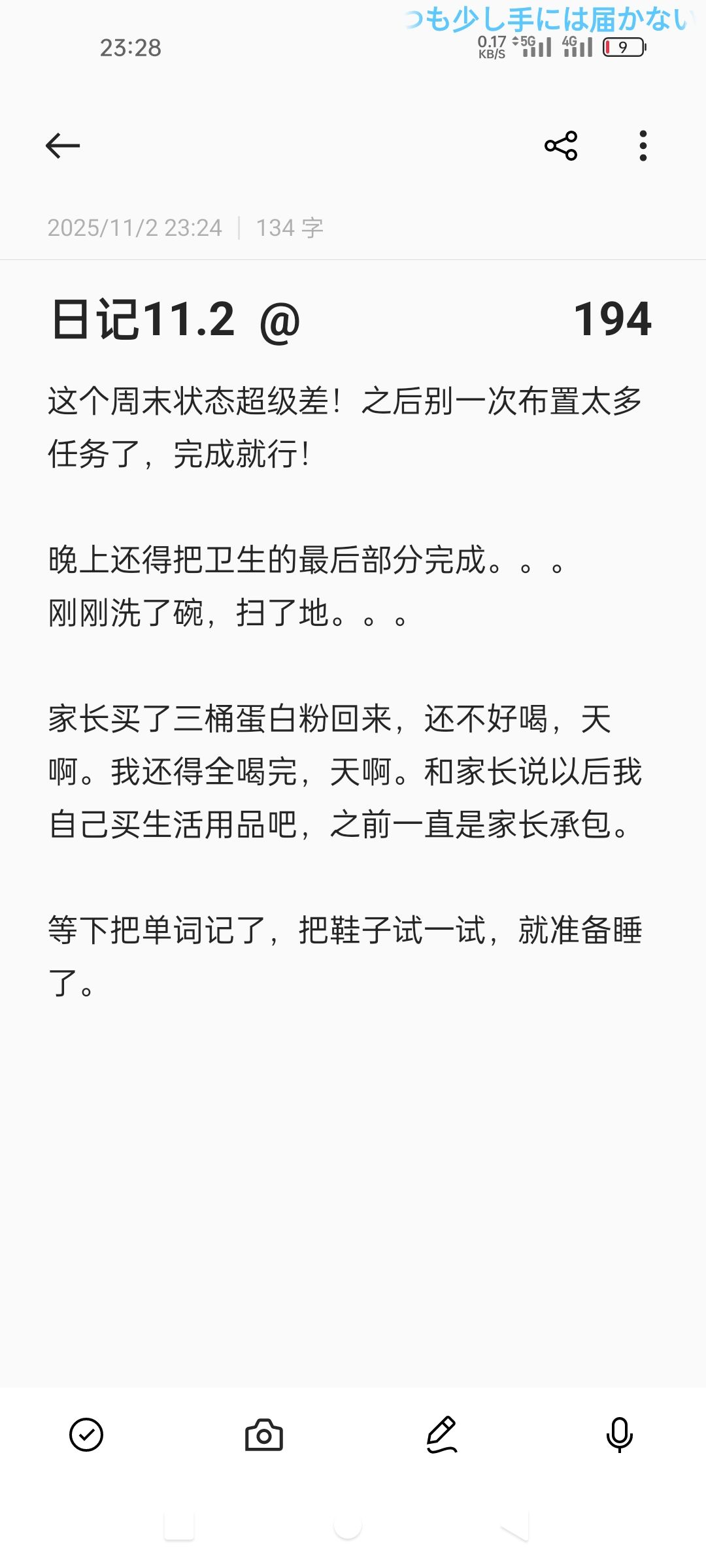
Task: Go back to the notes list
Action: [63, 145]
